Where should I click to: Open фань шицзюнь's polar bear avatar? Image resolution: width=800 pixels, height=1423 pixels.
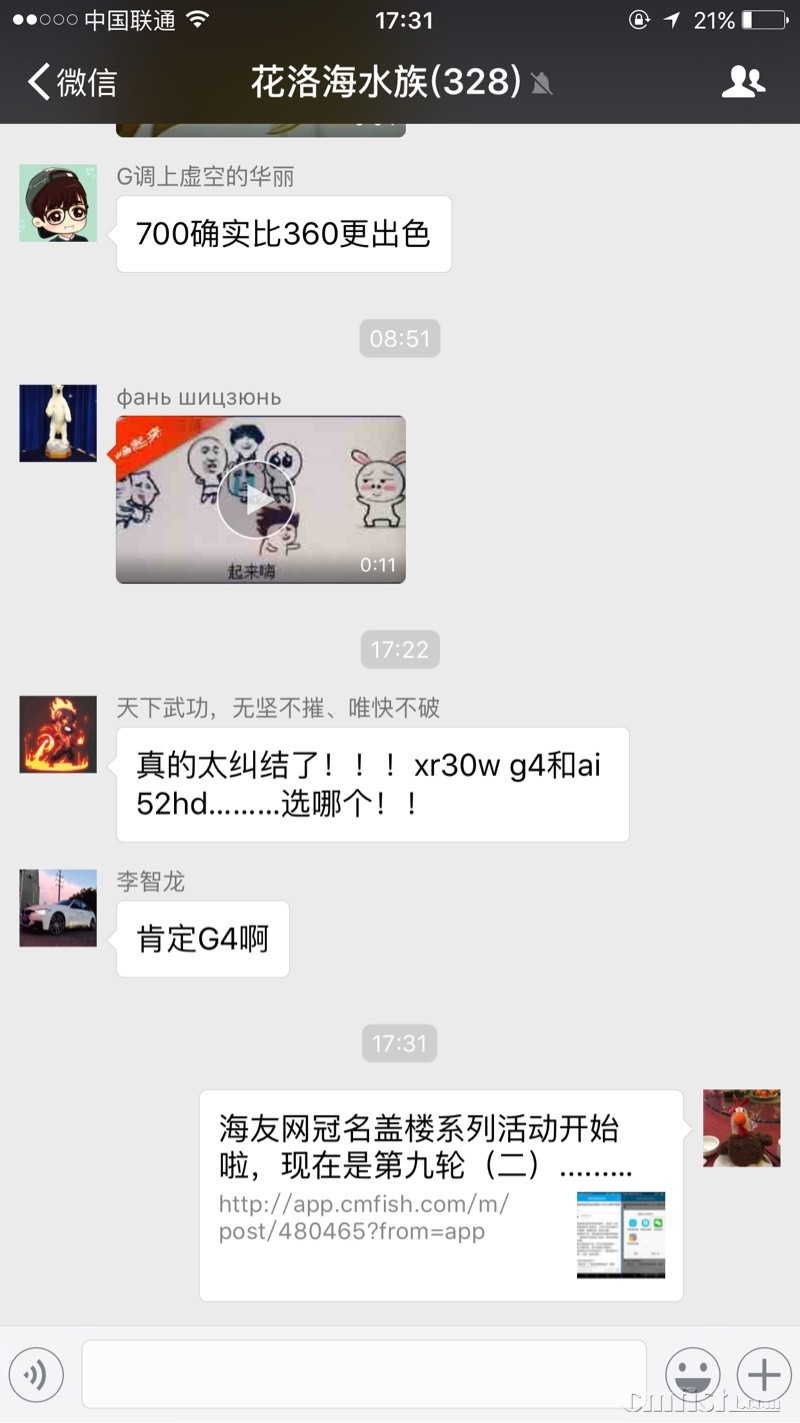coord(58,423)
